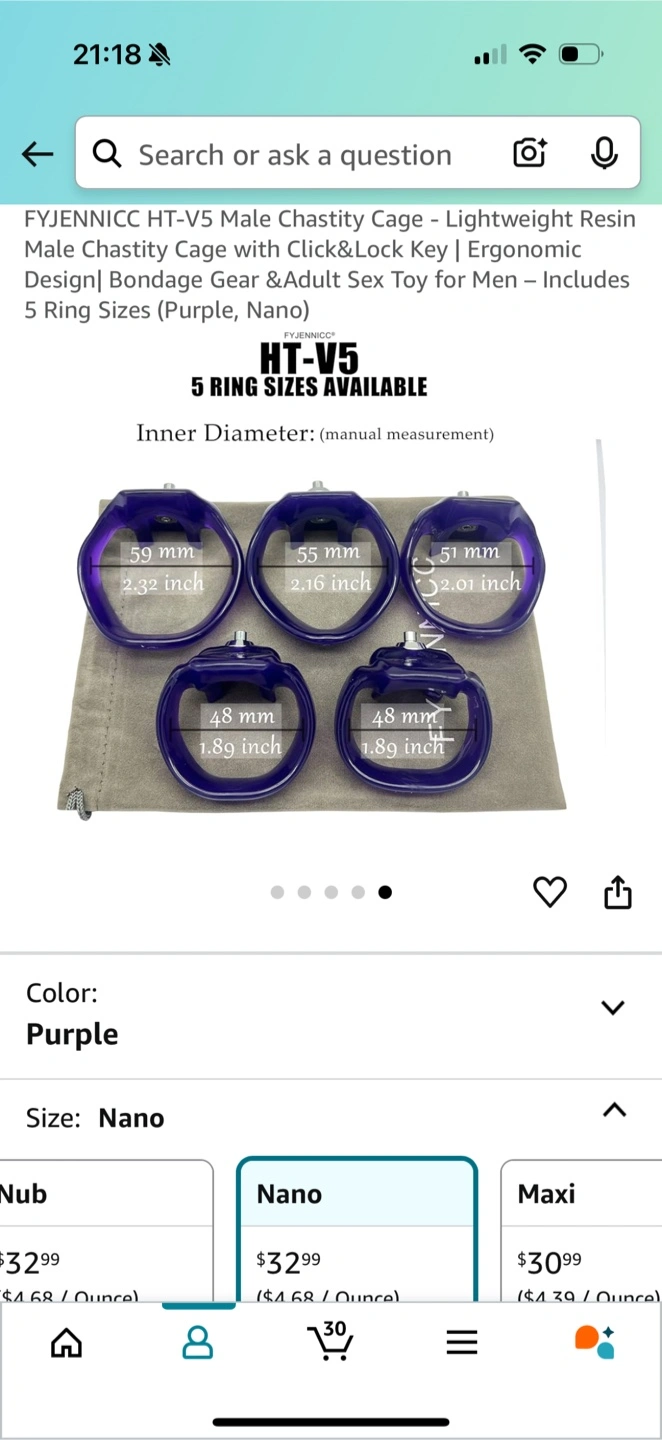Open the hamburger menu tab
This screenshot has width=662, height=1440.
coord(462,1342)
